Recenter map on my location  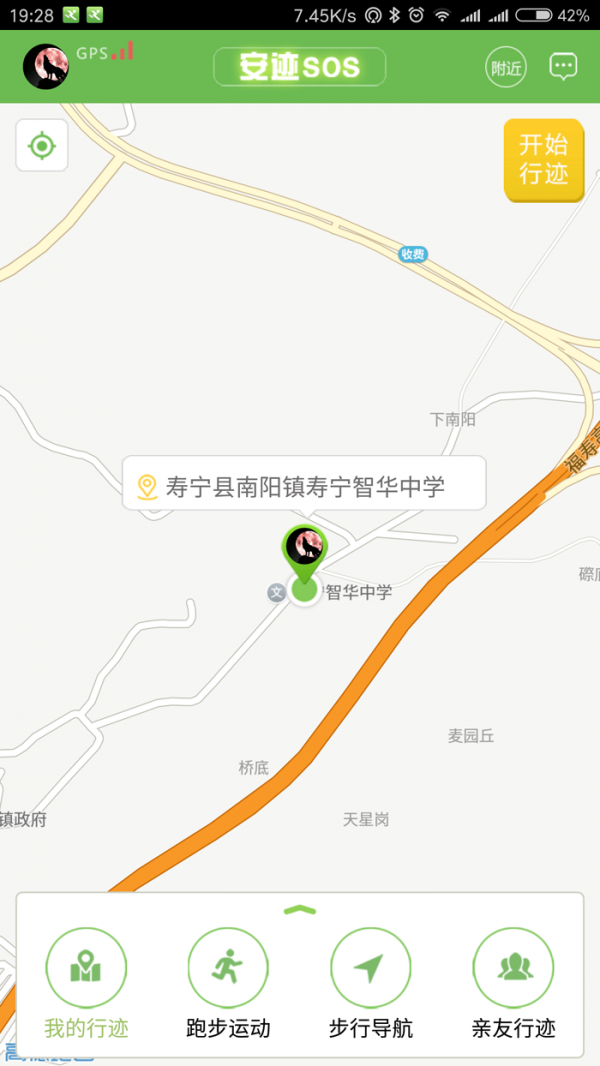click(42, 146)
